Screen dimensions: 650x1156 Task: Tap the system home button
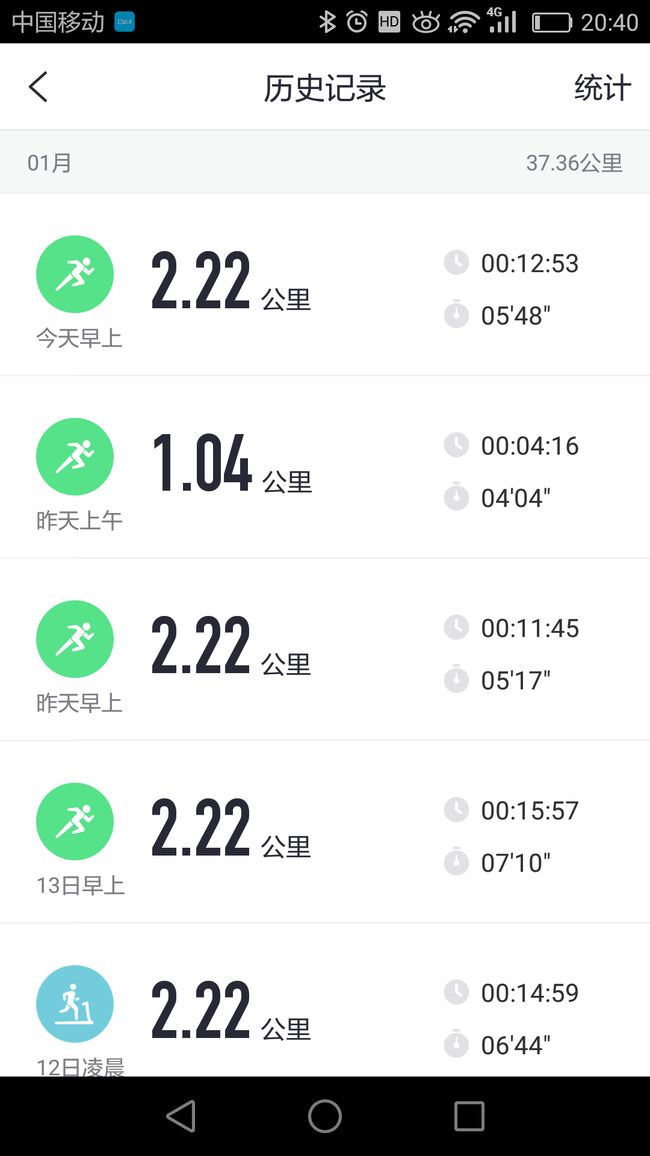coord(325,1115)
